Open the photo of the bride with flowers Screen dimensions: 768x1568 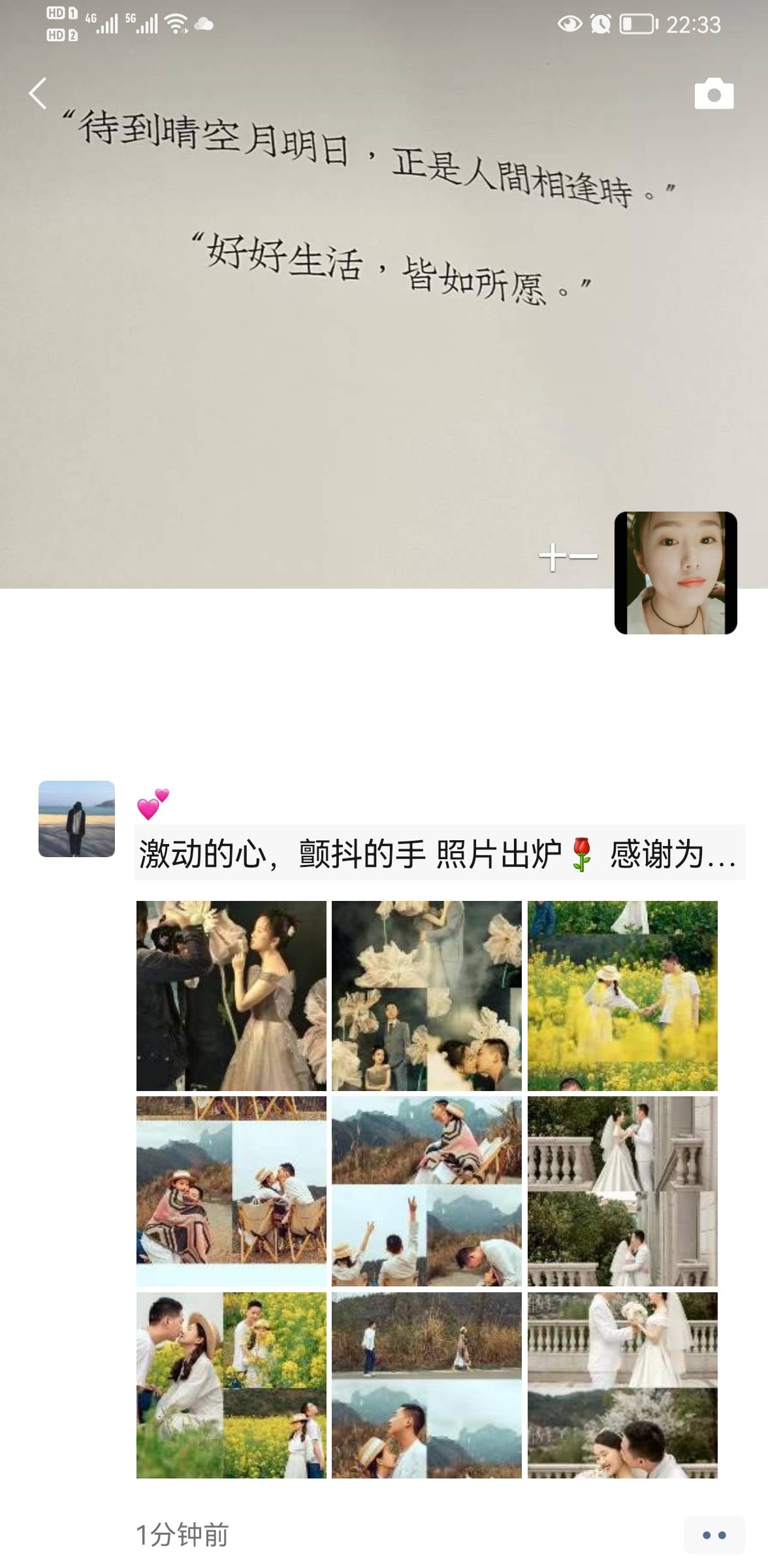pyautogui.click(x=231, y=996)
